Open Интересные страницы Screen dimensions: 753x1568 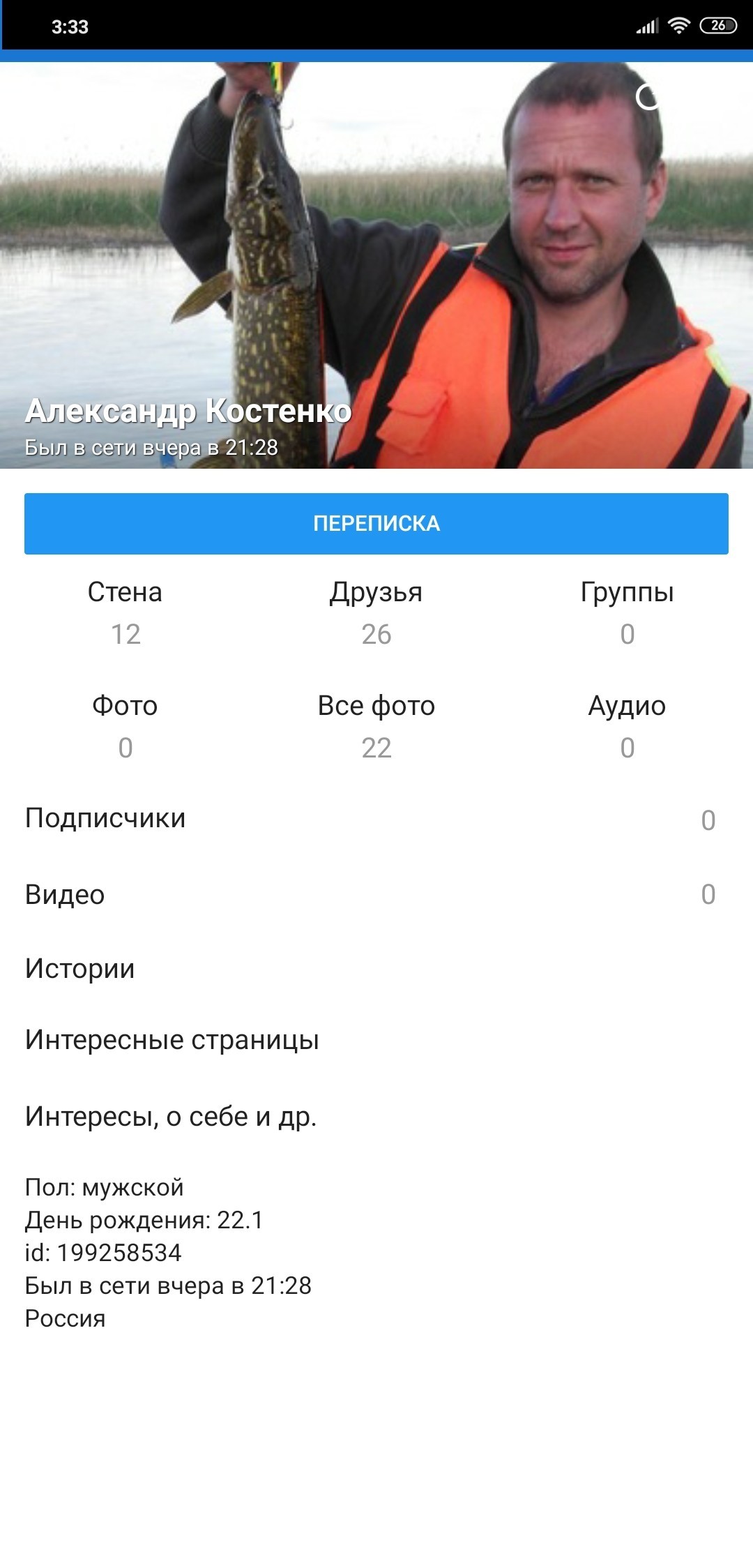pyautogui.click(x=376, y=1040)
